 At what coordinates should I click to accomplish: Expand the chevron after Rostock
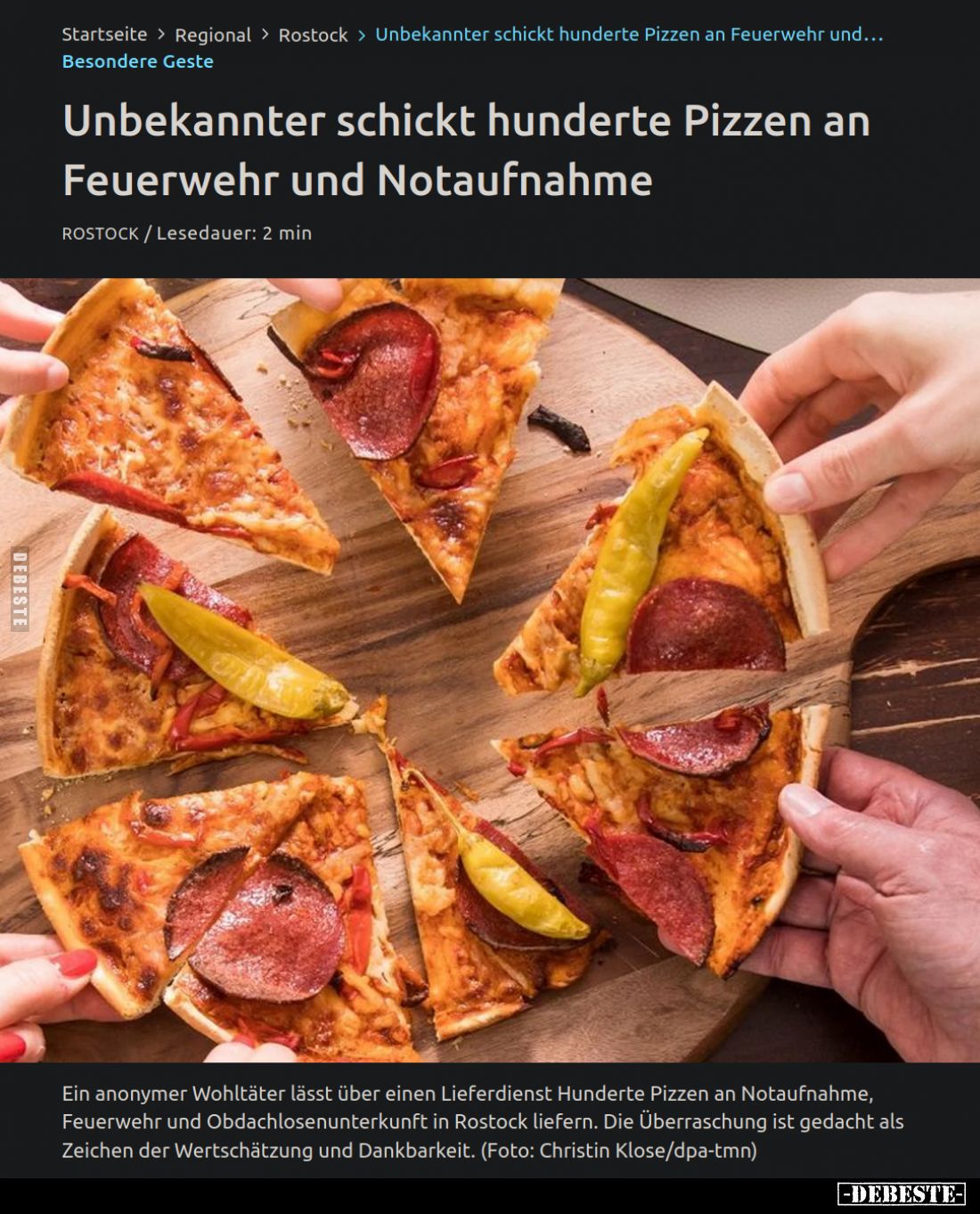363,36
